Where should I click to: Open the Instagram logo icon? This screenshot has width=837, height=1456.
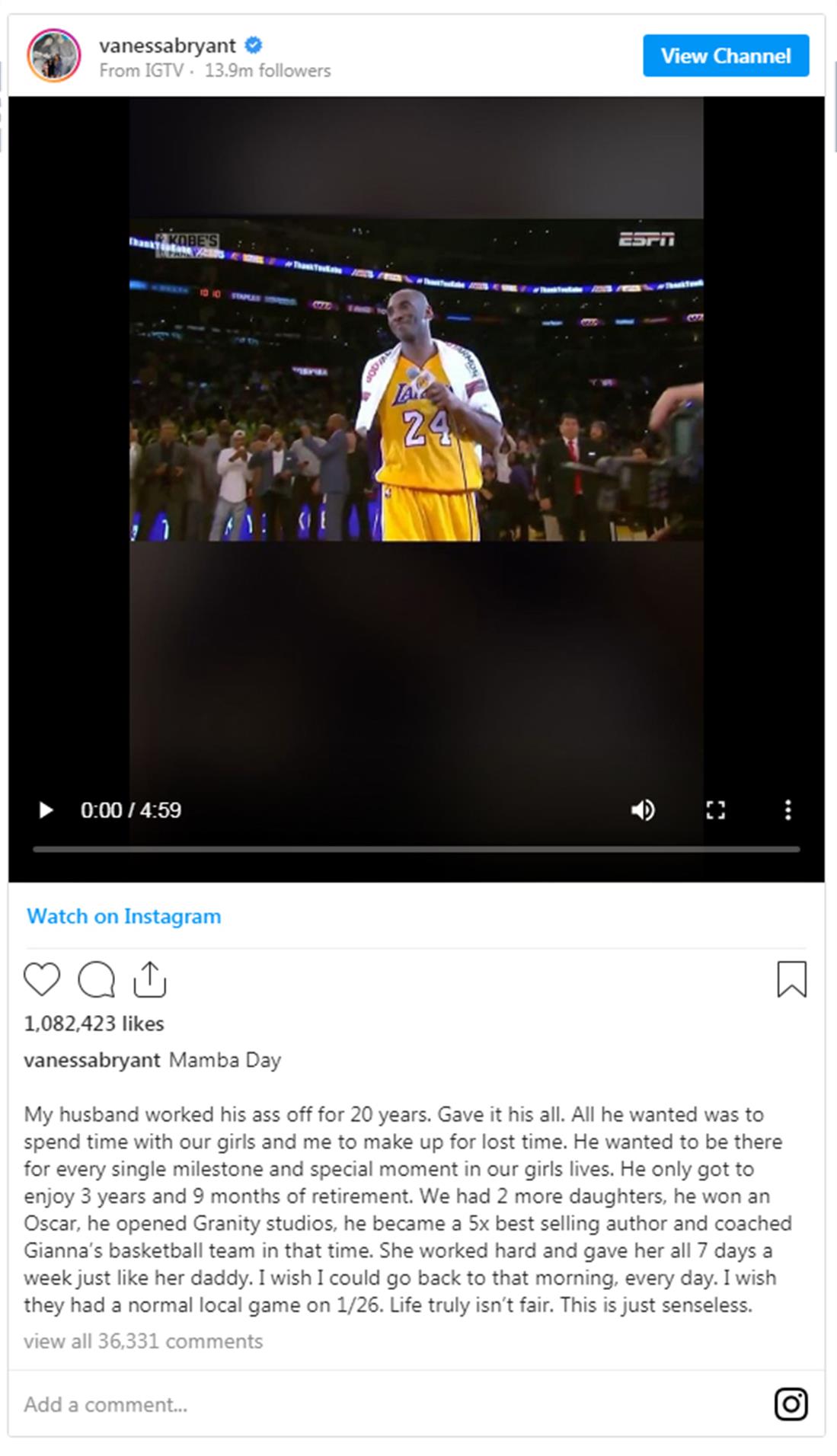[x=791, y=1404]
